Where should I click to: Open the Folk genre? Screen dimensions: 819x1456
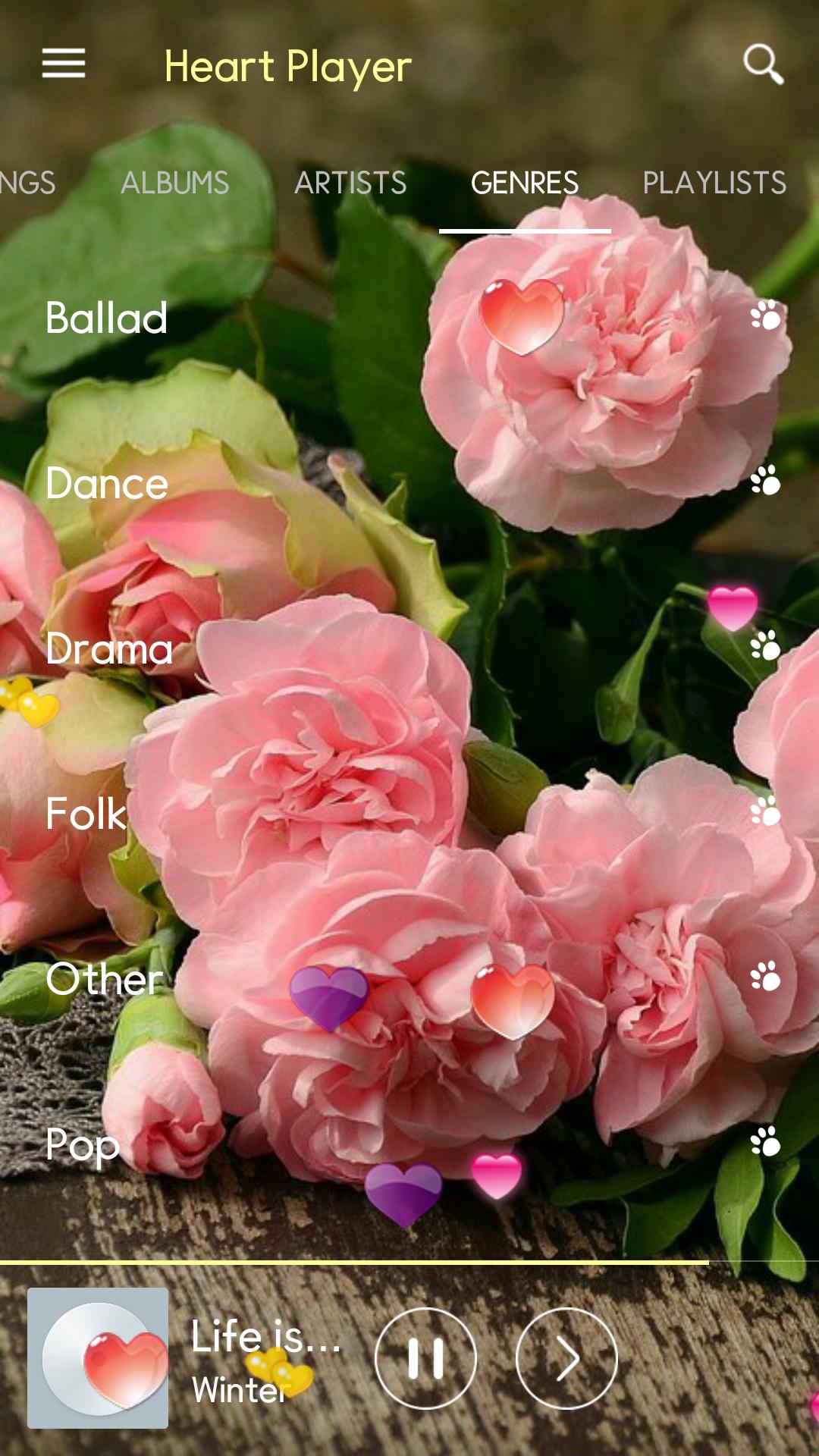coord(86,814)
